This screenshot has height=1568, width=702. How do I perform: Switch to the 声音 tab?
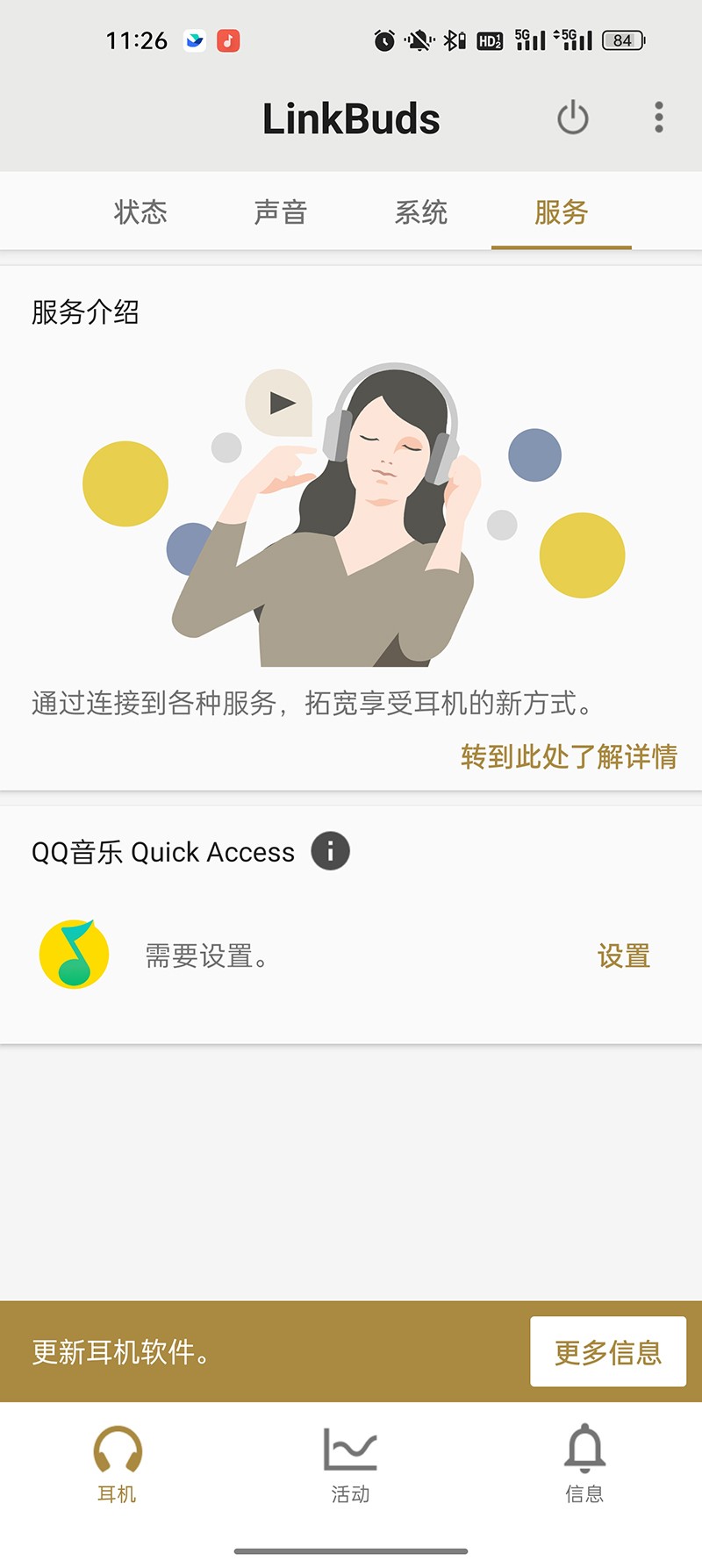281,212
